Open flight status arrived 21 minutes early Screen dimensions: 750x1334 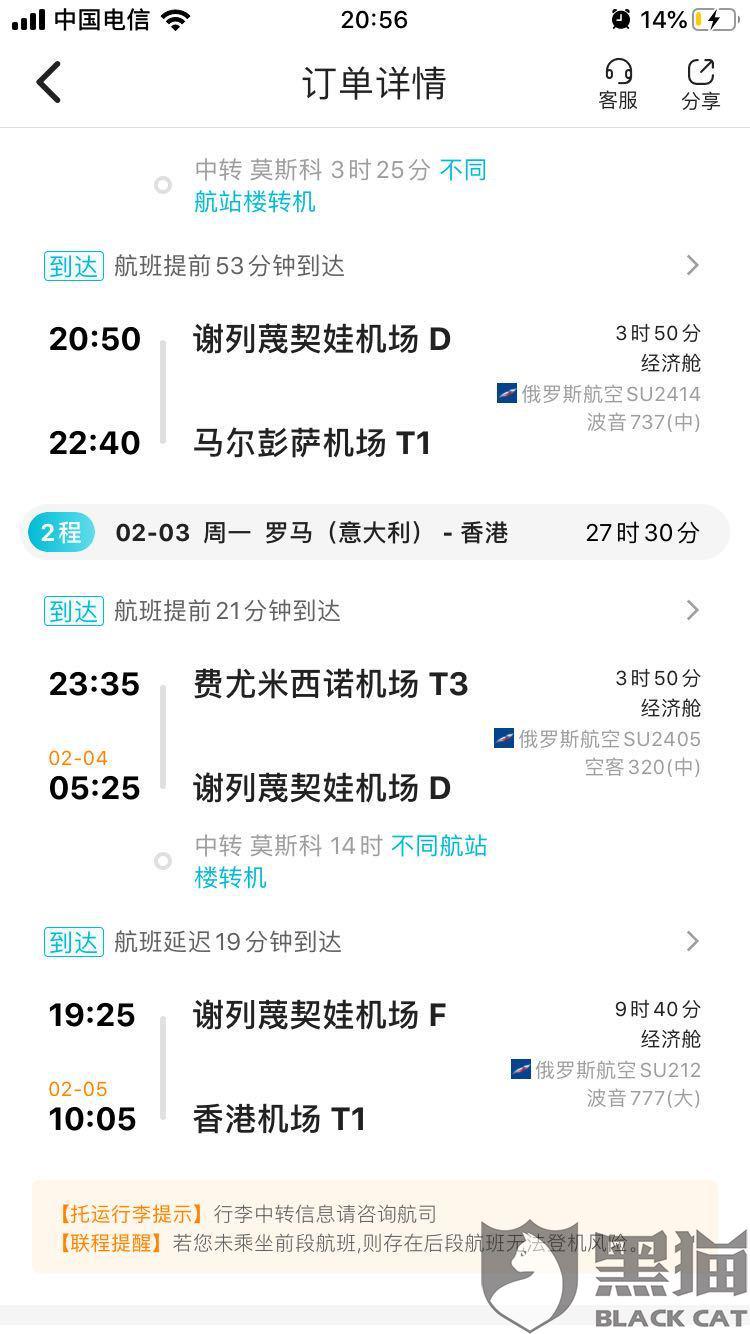(x=373, y=611)
